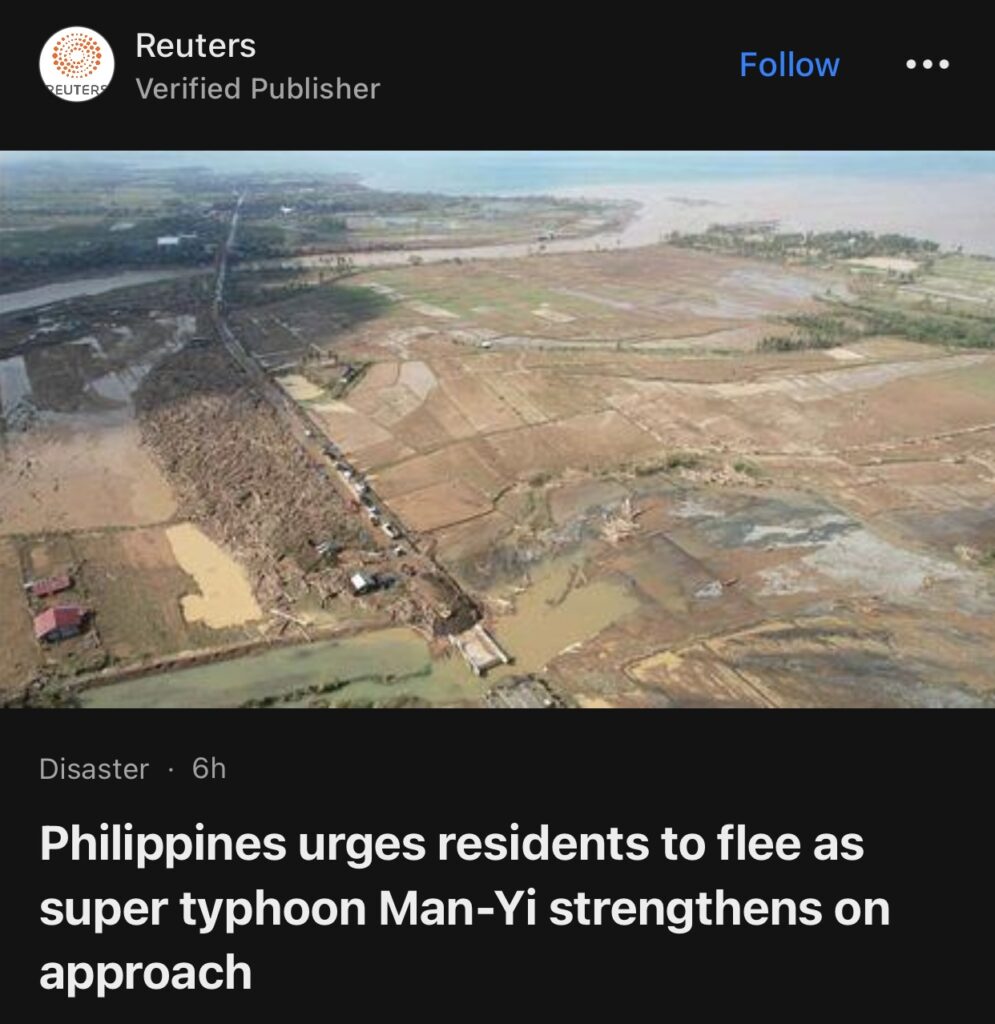Image resolution: width=995 pixels, height=1024 pixels.
Task: Read the Philippines super typhoon headline
Action: (x=463, y=908)
